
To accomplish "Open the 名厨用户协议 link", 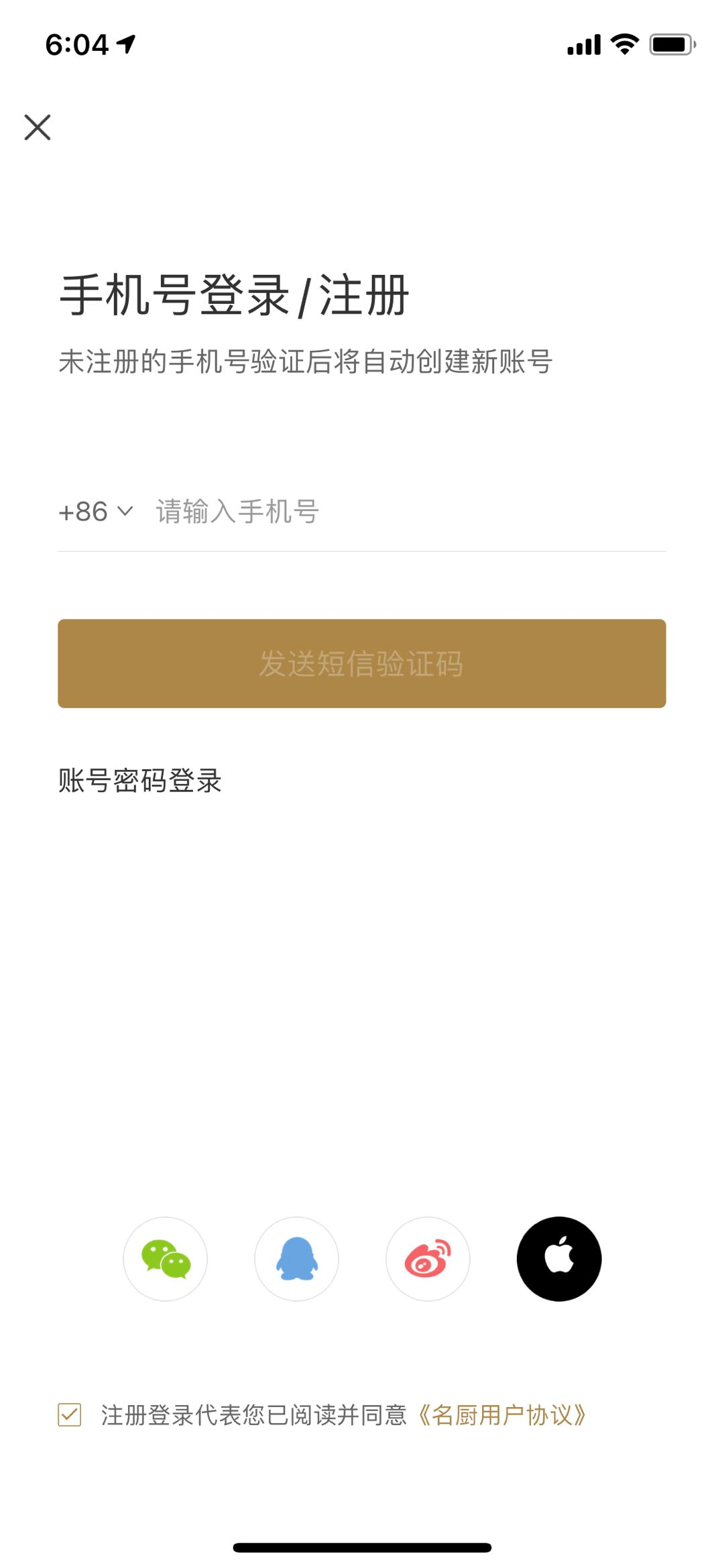I will 502,1414.
